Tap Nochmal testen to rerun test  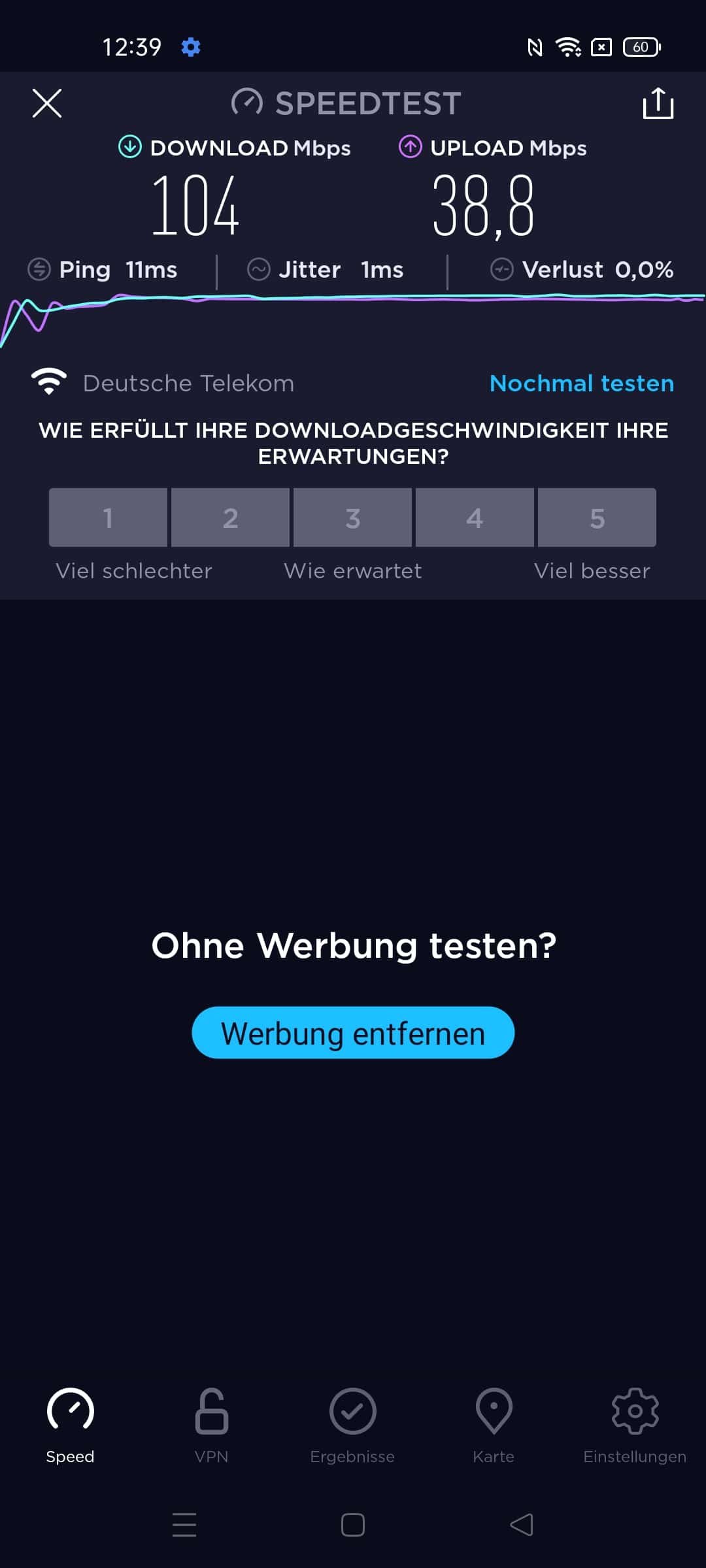[582, 383]
